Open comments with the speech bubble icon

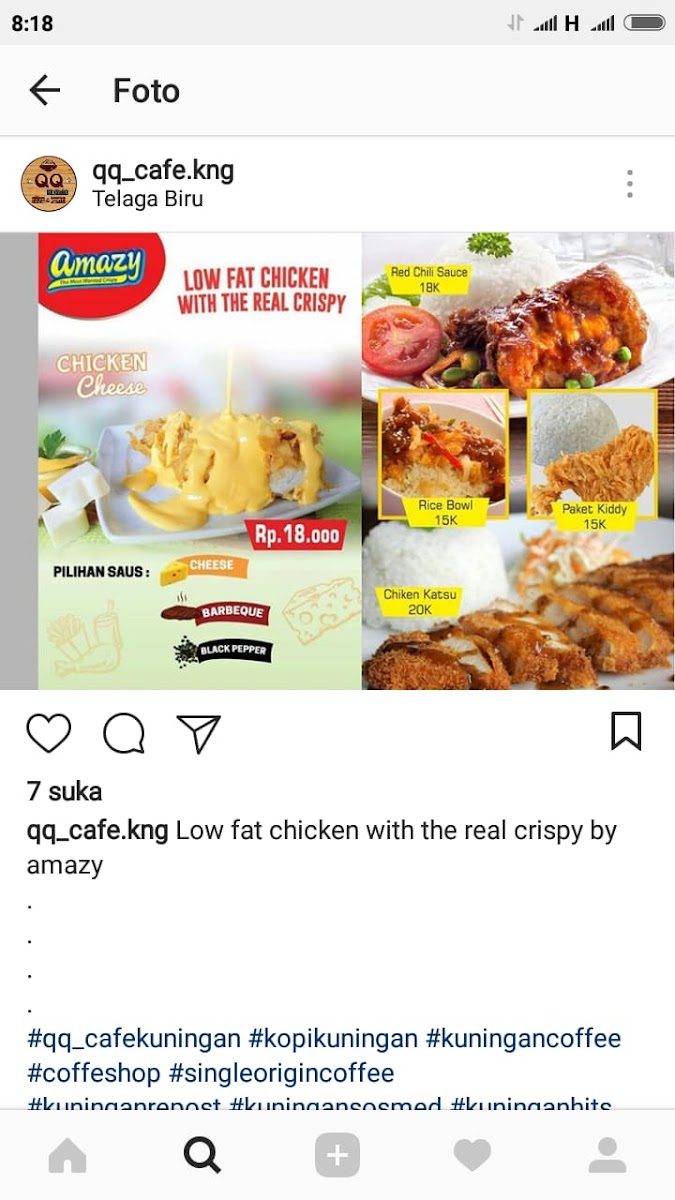click(x=124, y=733)
